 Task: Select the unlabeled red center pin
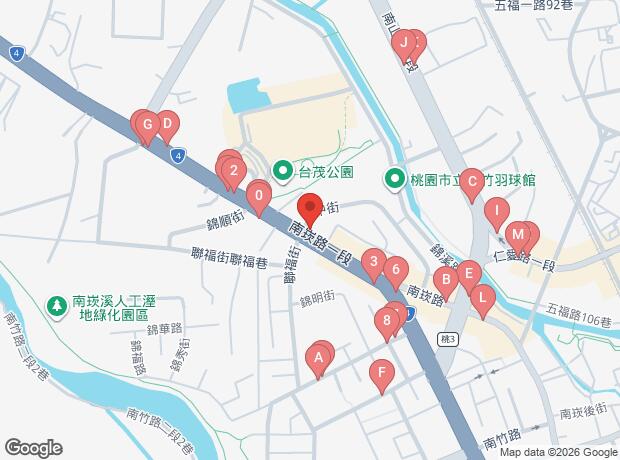pyautogui.click(x=309, y=211)
